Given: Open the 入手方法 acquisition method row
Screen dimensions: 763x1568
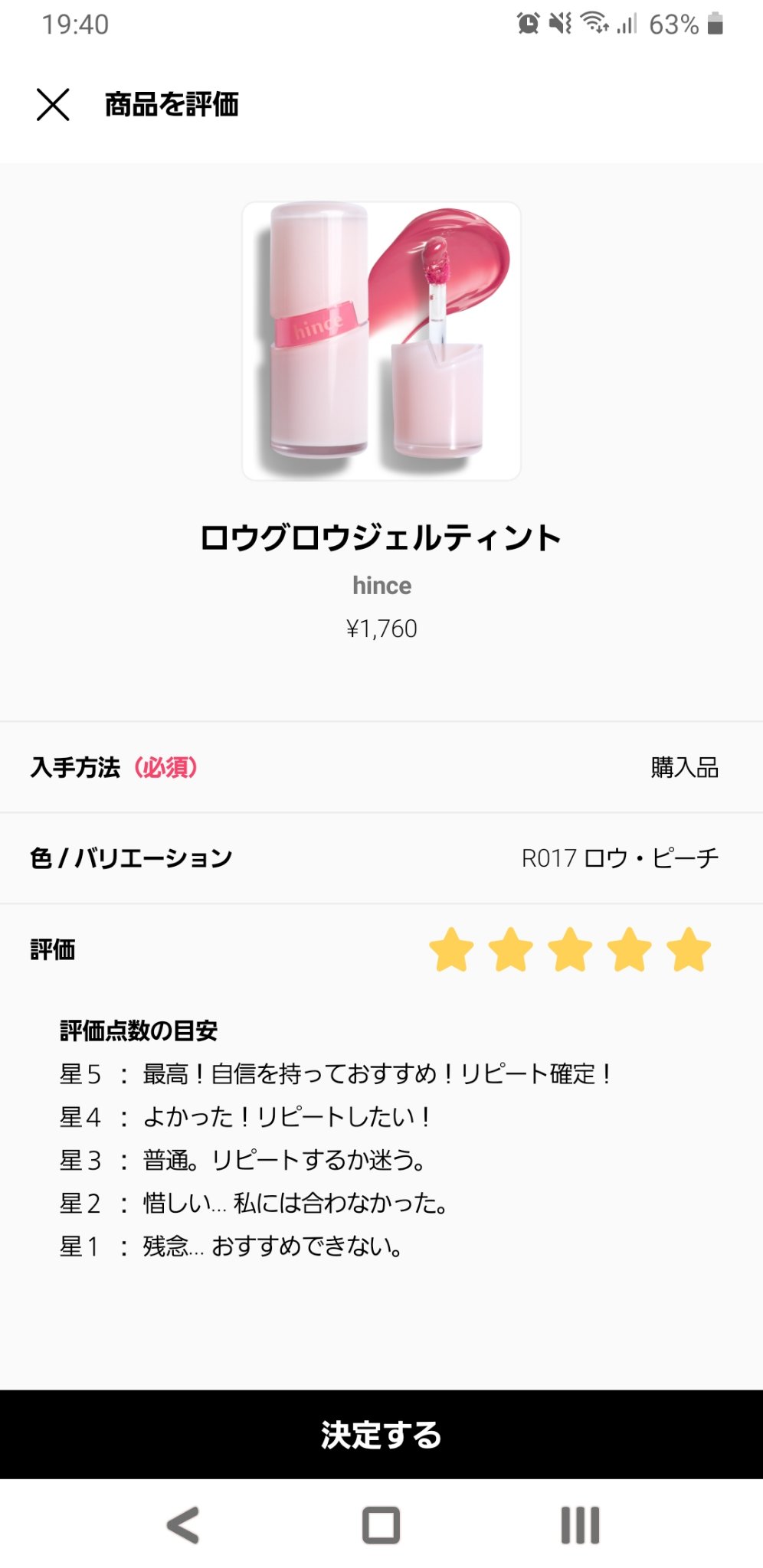Looking at the screenshot, I should point(381,767).
